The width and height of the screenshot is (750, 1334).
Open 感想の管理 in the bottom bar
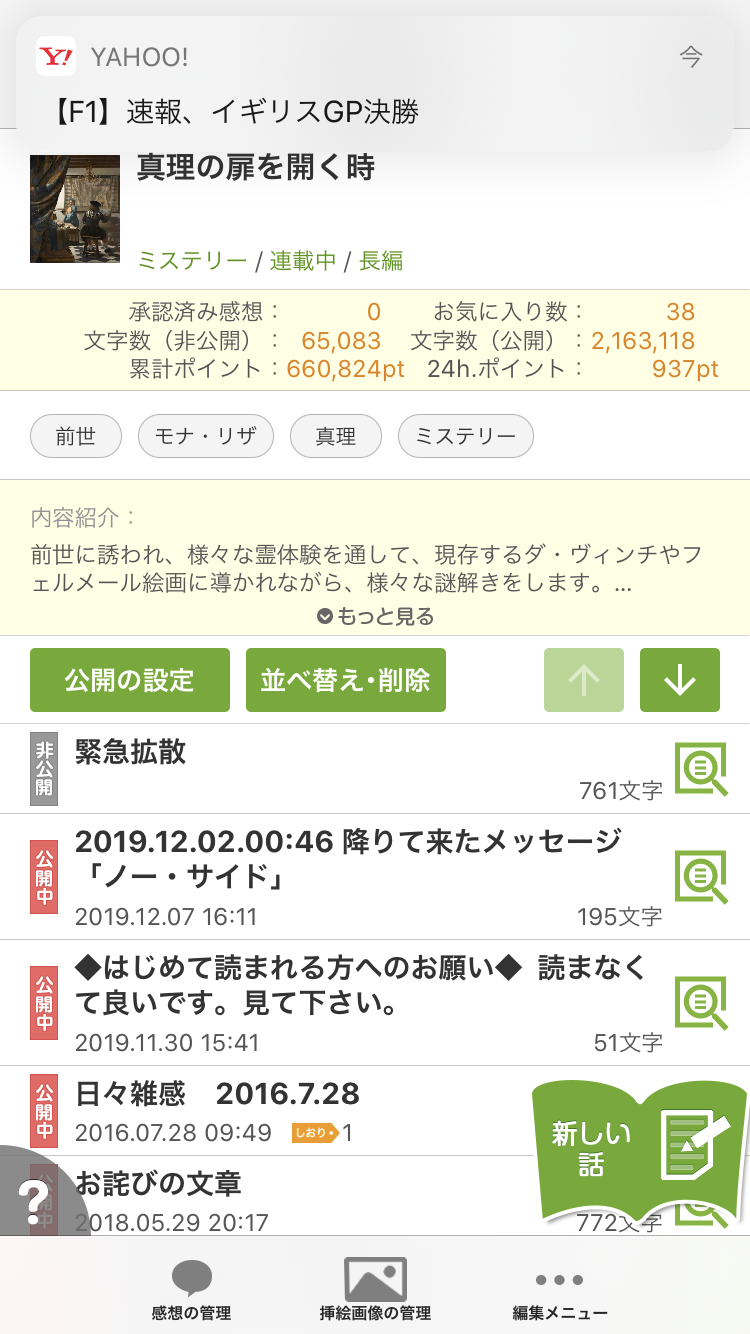click(x=191, y=1290)
